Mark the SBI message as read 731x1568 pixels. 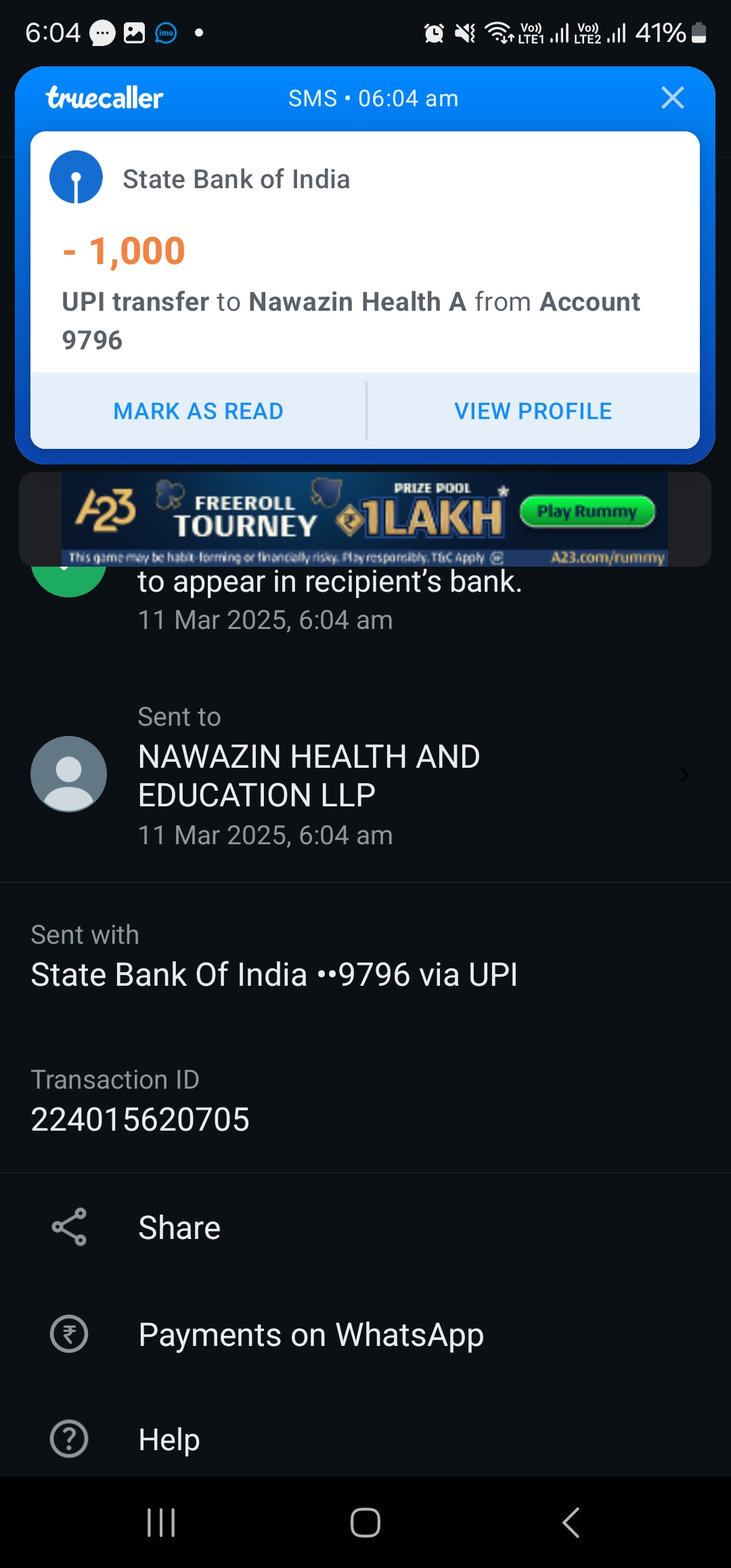point(198,411)
